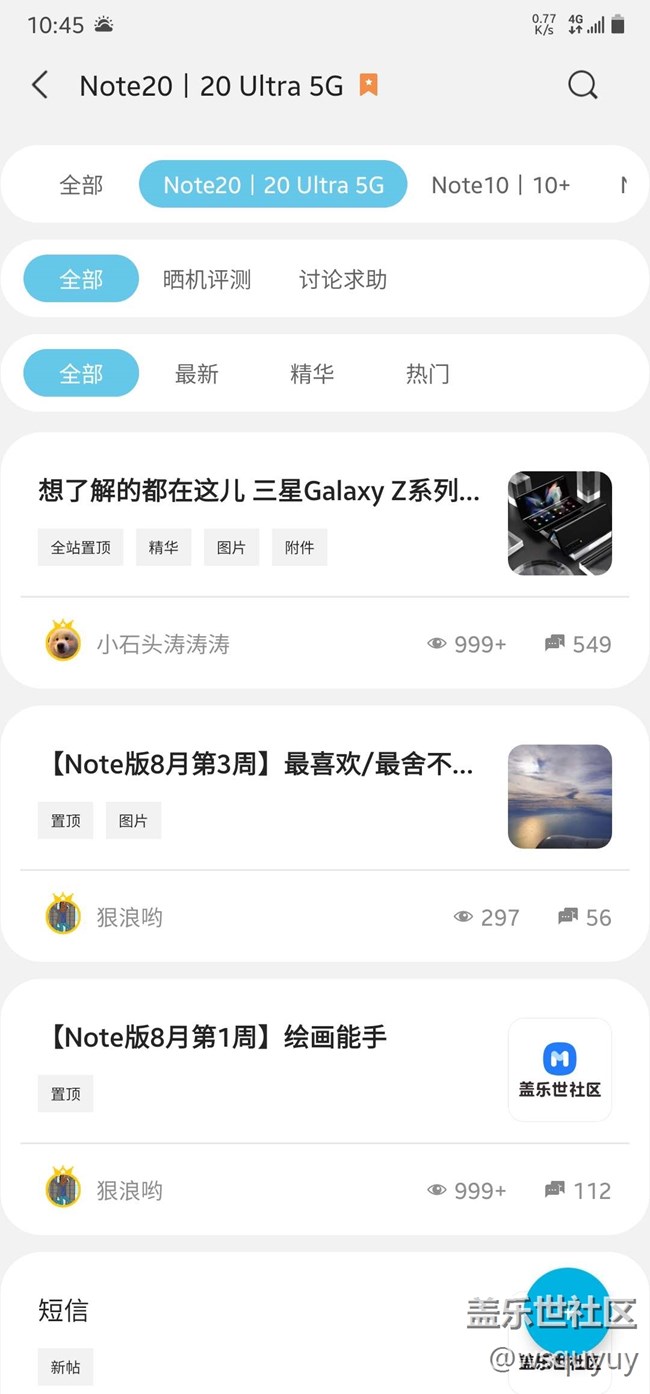
Task: Show 最新 posts
Action: coord(197,373)
